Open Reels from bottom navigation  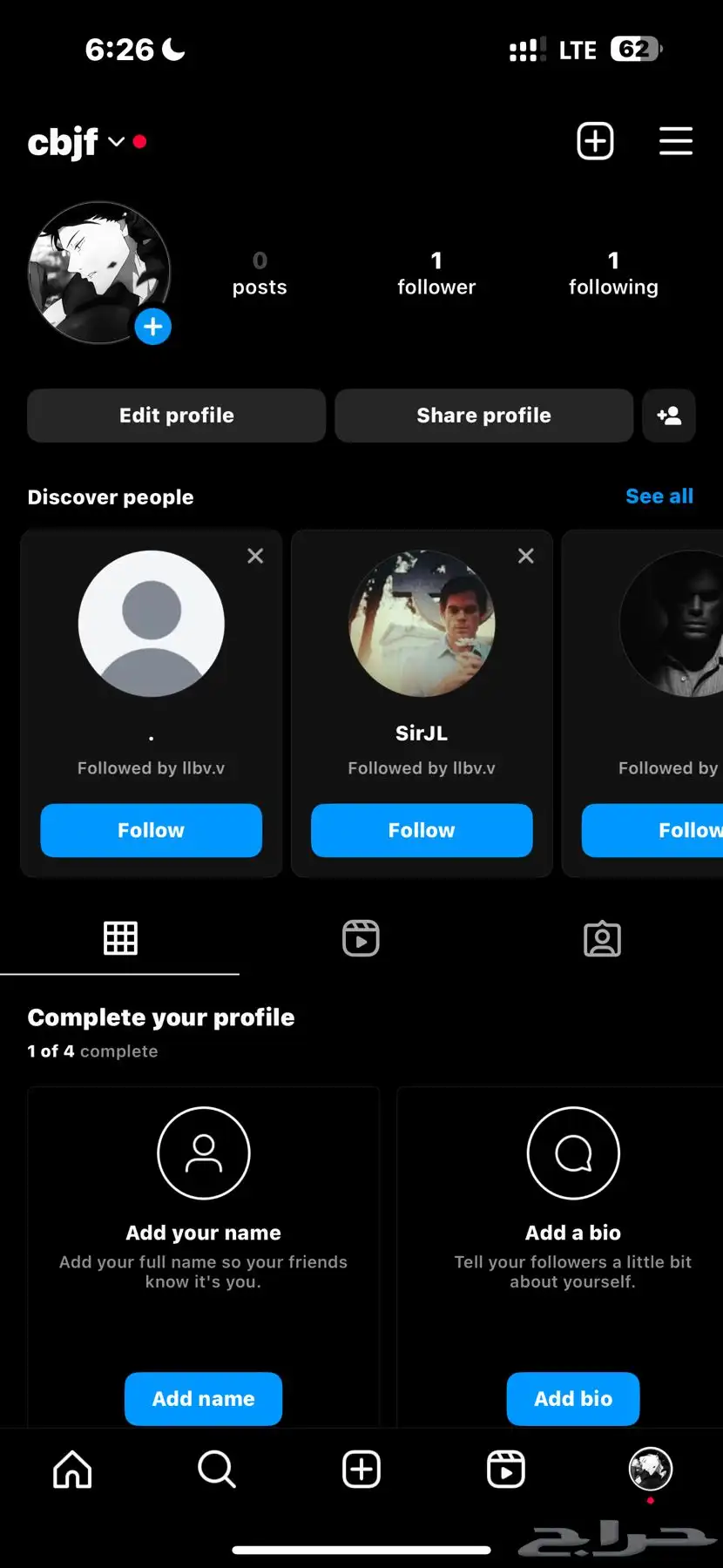505,1470
